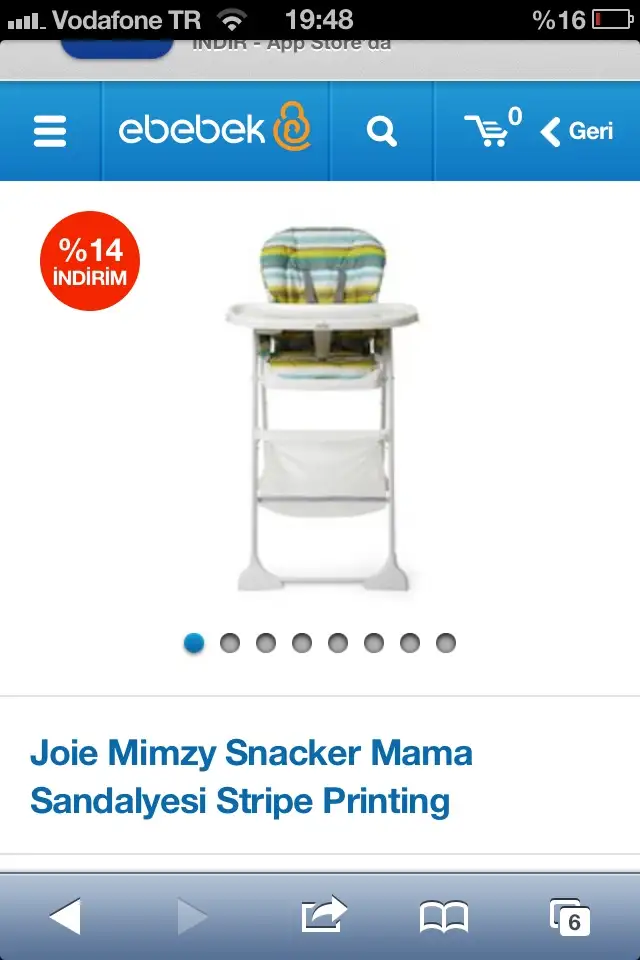Select the second image dot
The height and width of the screenshot is (960, 640).
tap(230, 643)
